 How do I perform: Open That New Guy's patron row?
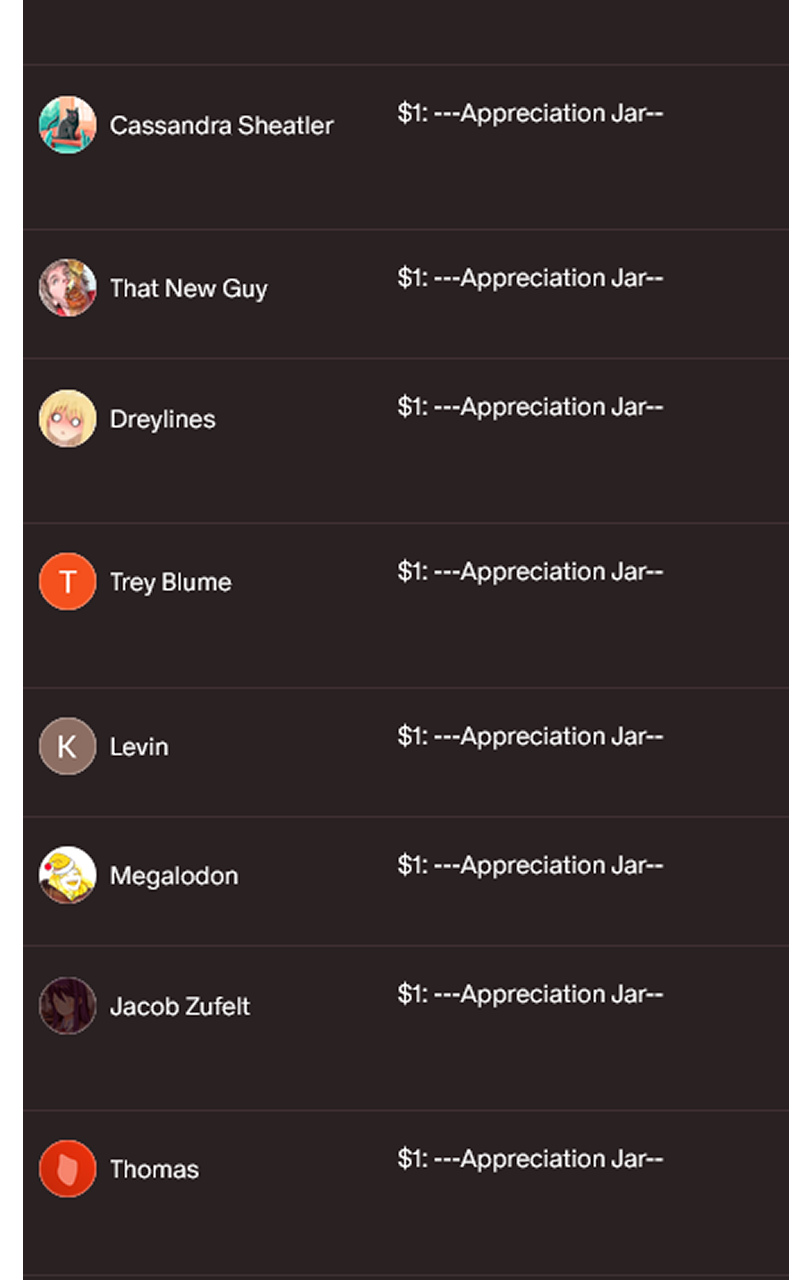(x=406, y=294)
